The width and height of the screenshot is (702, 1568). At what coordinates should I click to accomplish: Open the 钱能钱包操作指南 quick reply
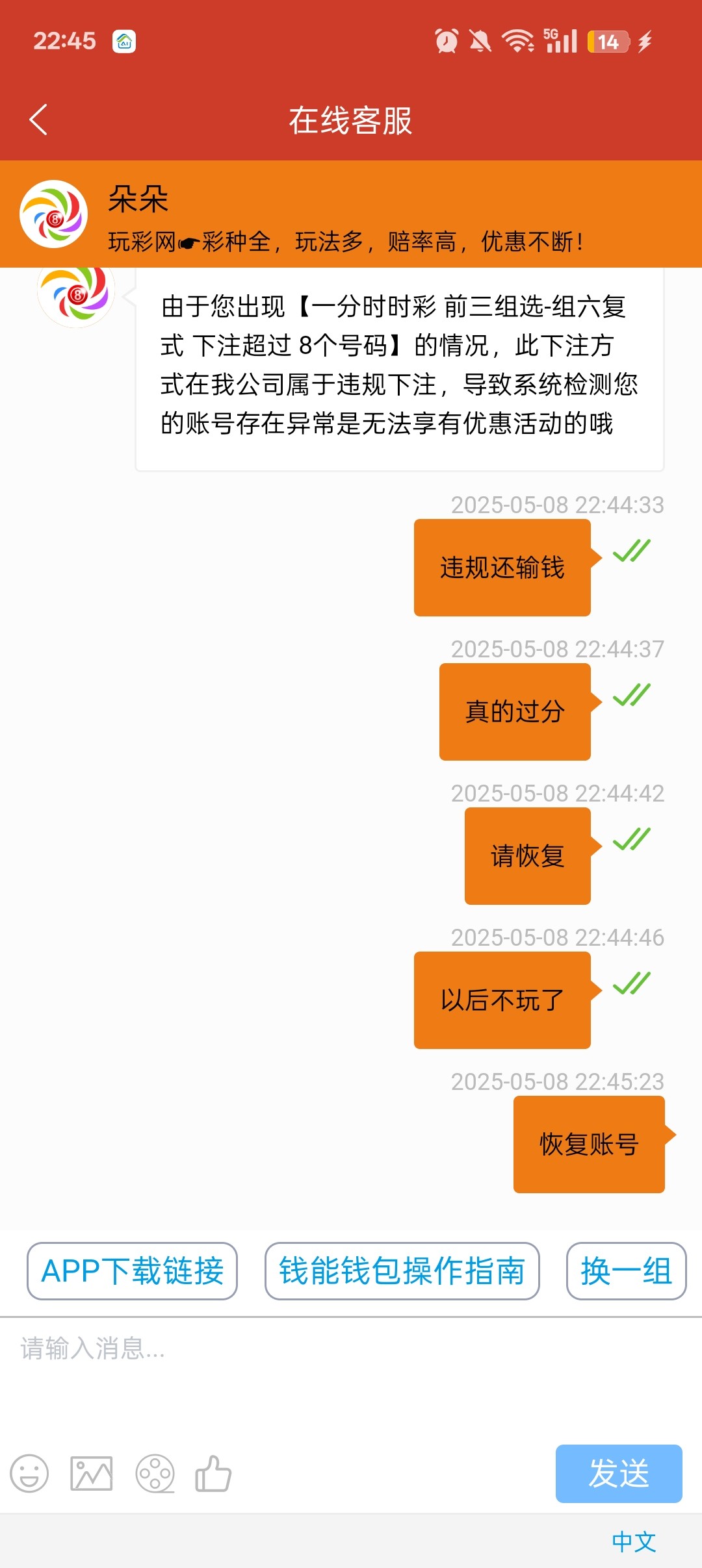402,1271
